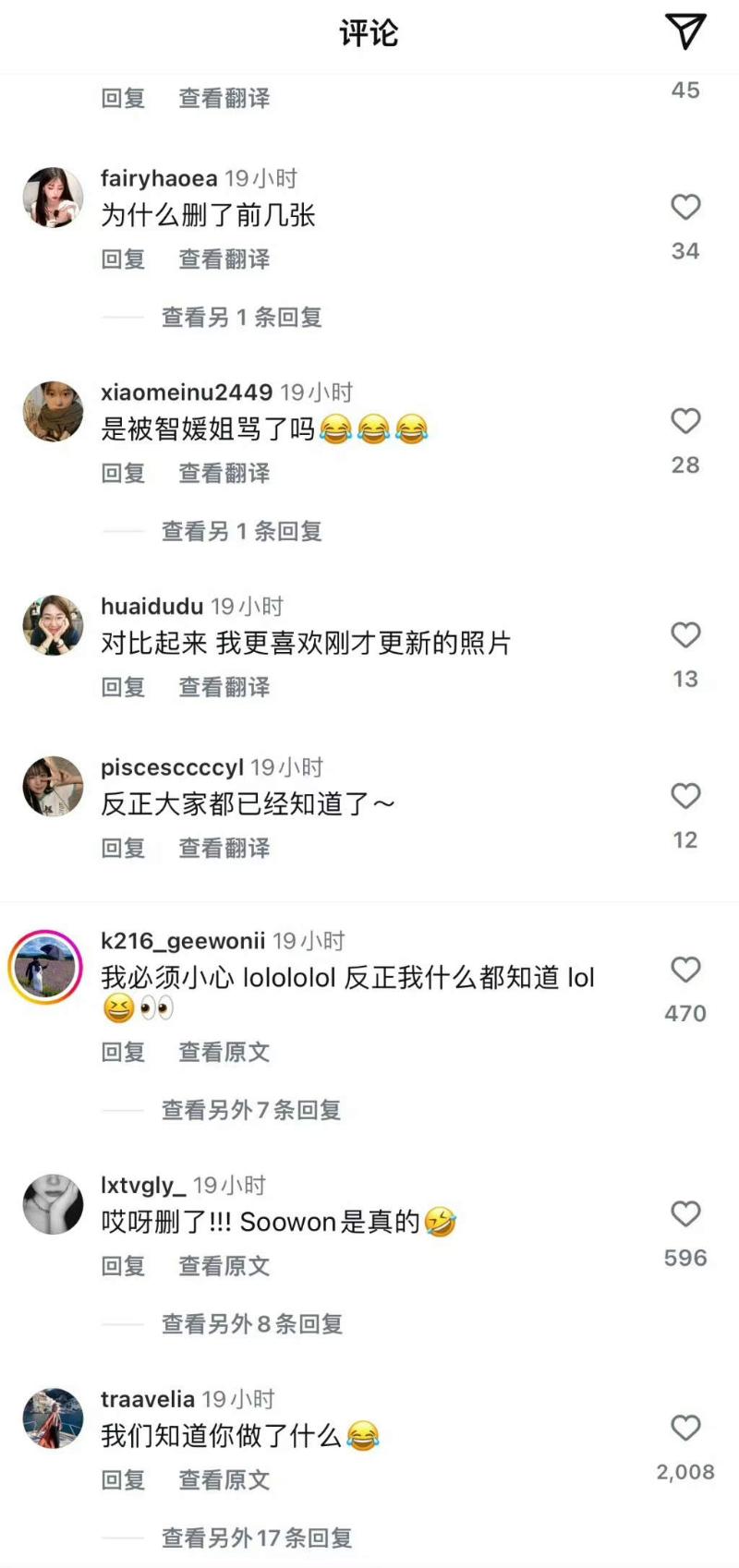Viewport: 739px width, 1568px height.
Task: Like huaidudu's comment
Action: coord(685,635)
